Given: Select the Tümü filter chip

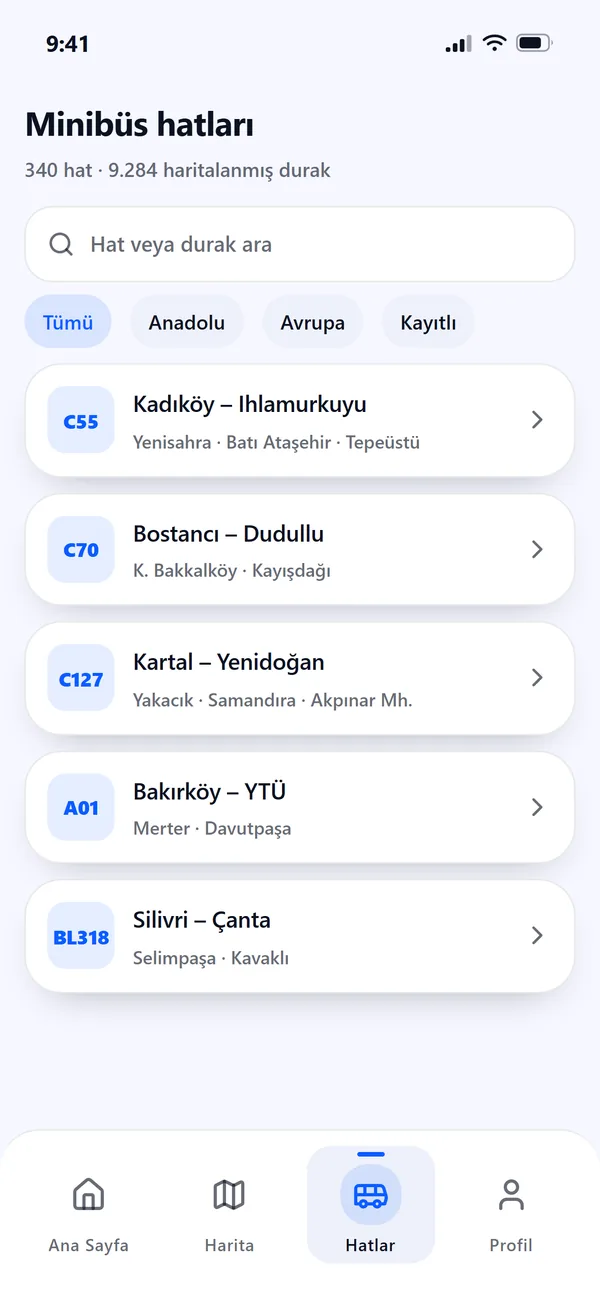Looking at the screenshot, I should pos(68,322).
